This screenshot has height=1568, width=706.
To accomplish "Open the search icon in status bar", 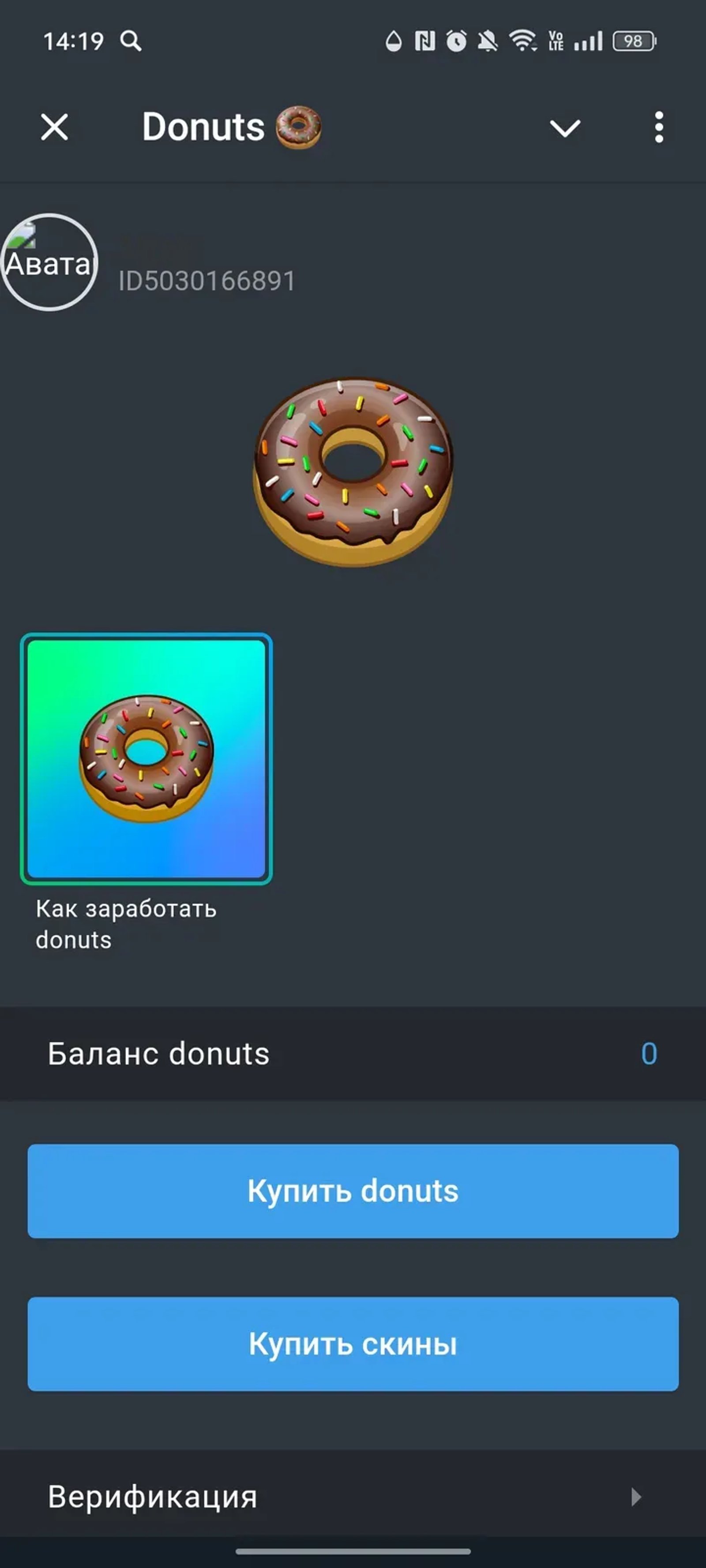I will coord(130,41).
